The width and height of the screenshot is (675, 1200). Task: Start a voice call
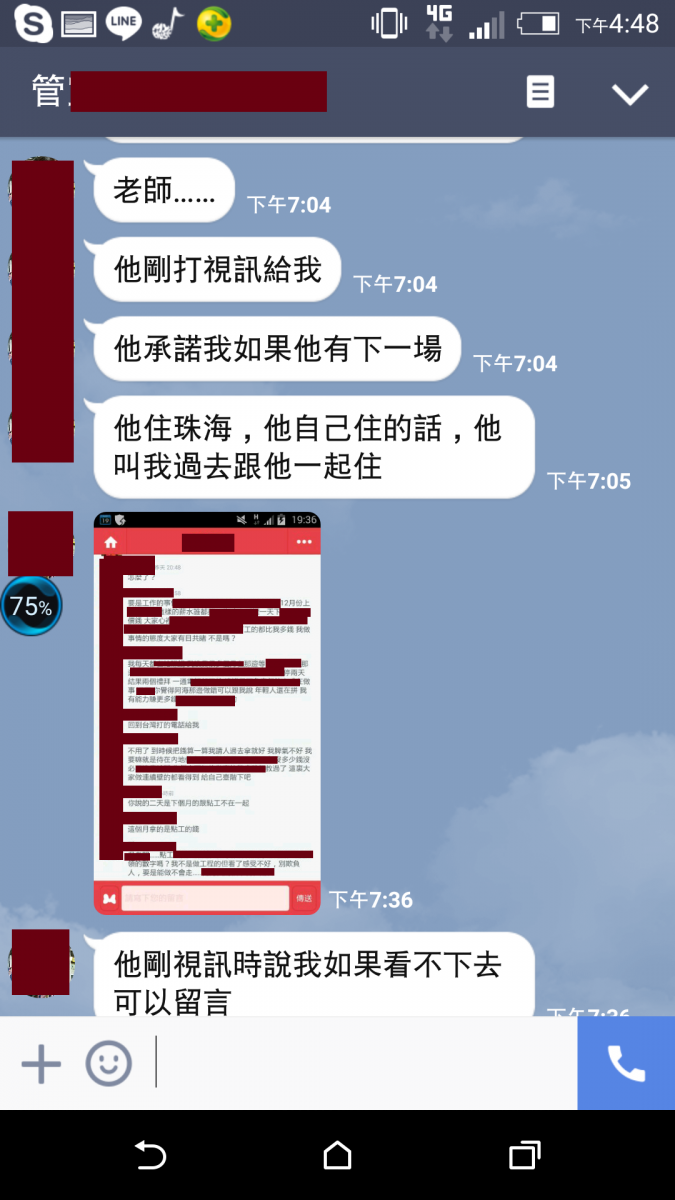click(626, 1063)
